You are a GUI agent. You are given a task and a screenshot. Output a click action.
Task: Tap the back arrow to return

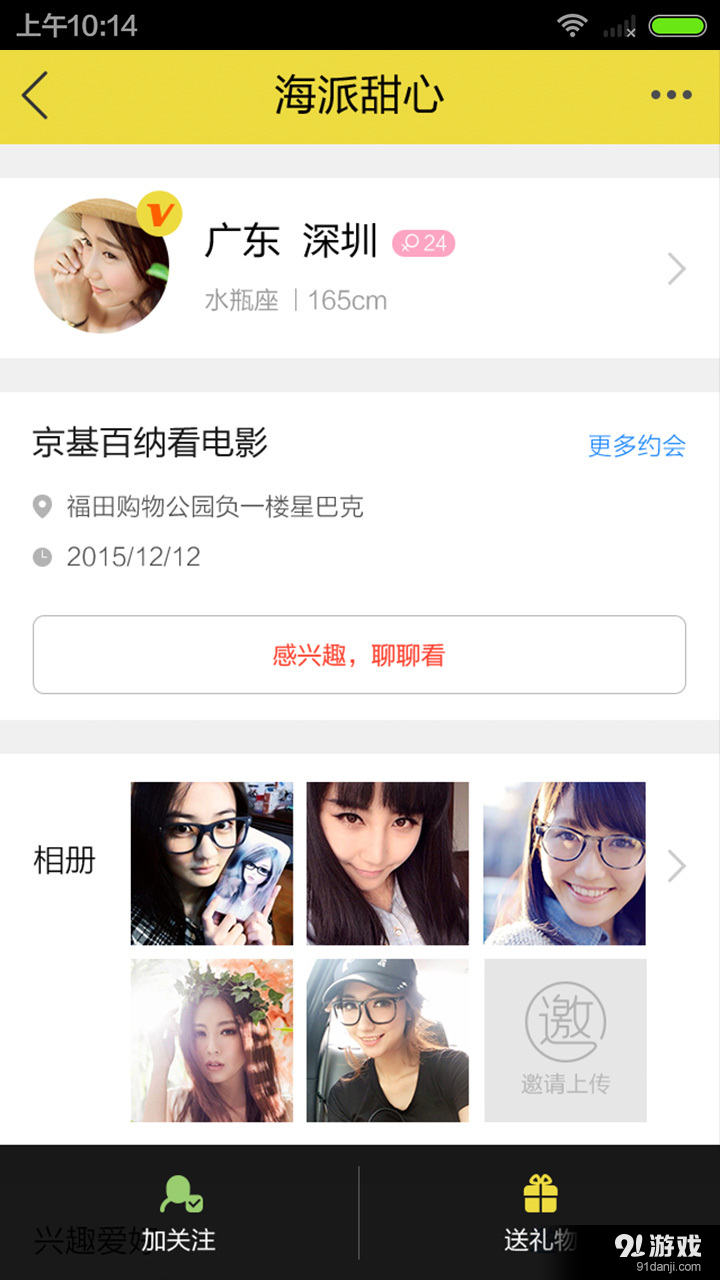click(x=35, y=96)
